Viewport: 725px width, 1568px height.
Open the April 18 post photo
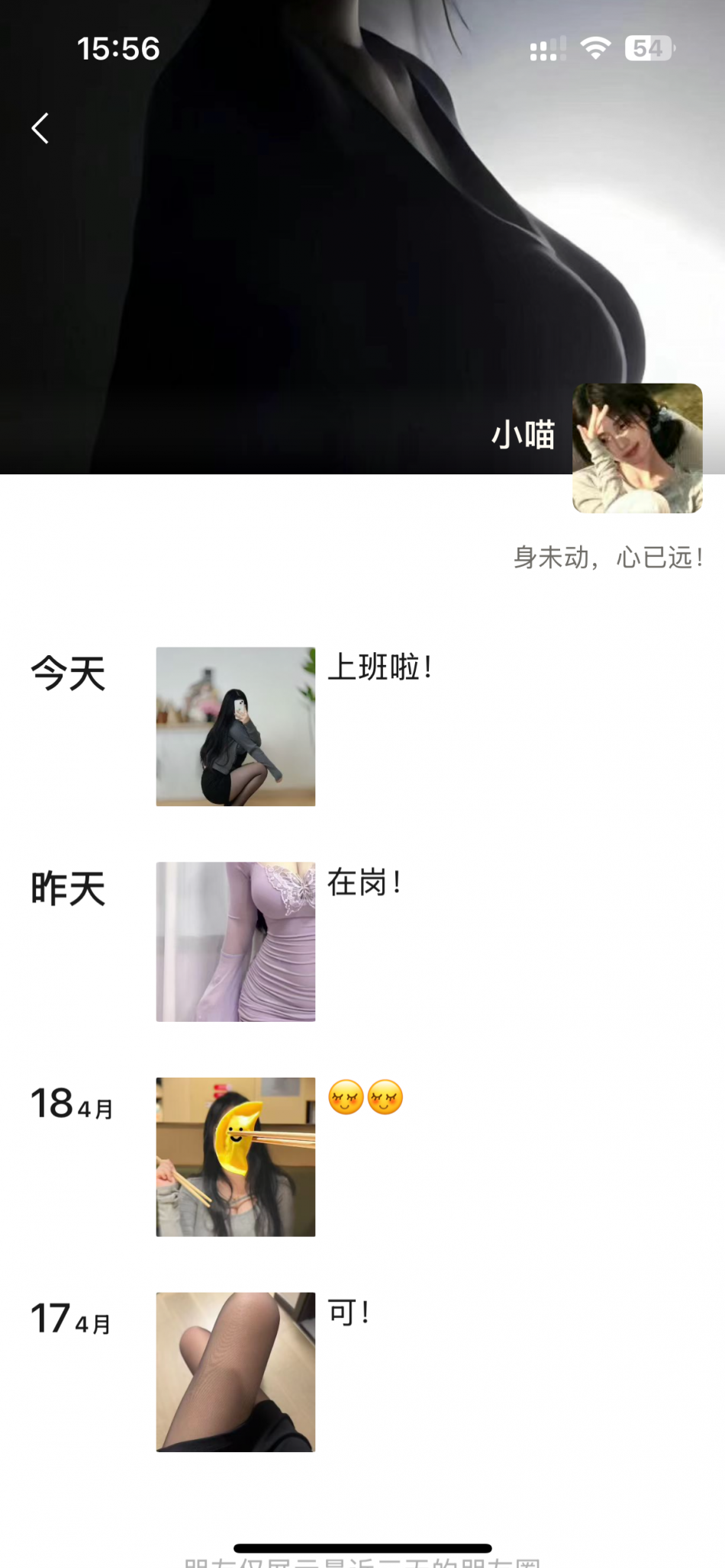(x=235, y=1156)
